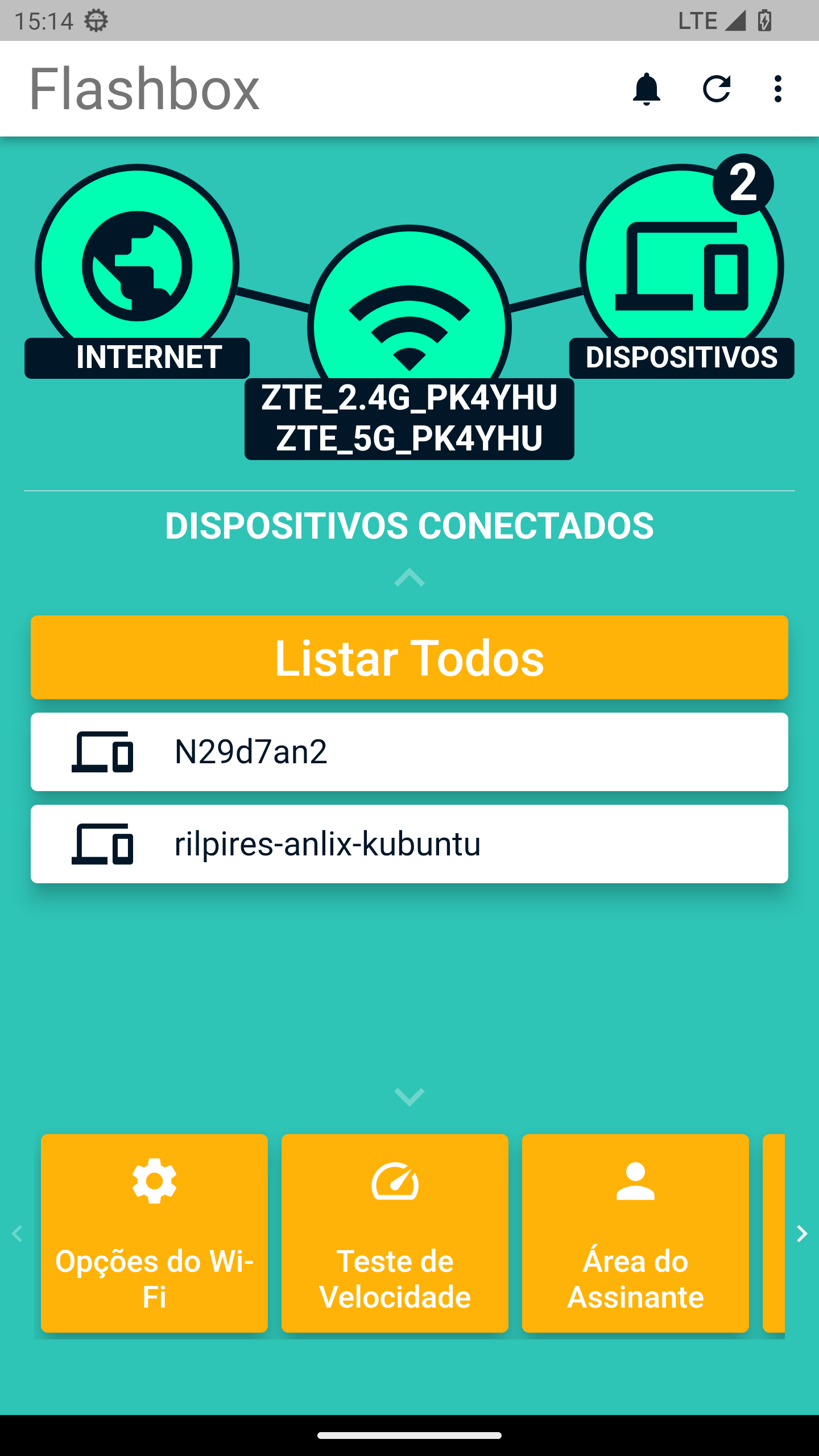Open the Internet status circle
This screenshot has height=1456, width=819.
pos(137,266)
